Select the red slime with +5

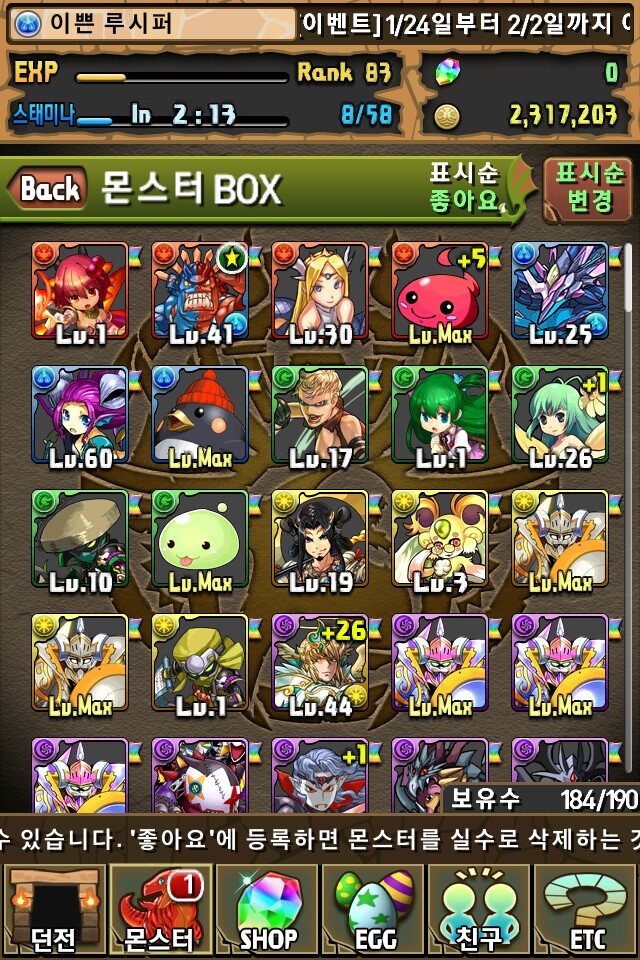[x=440, y=291]
